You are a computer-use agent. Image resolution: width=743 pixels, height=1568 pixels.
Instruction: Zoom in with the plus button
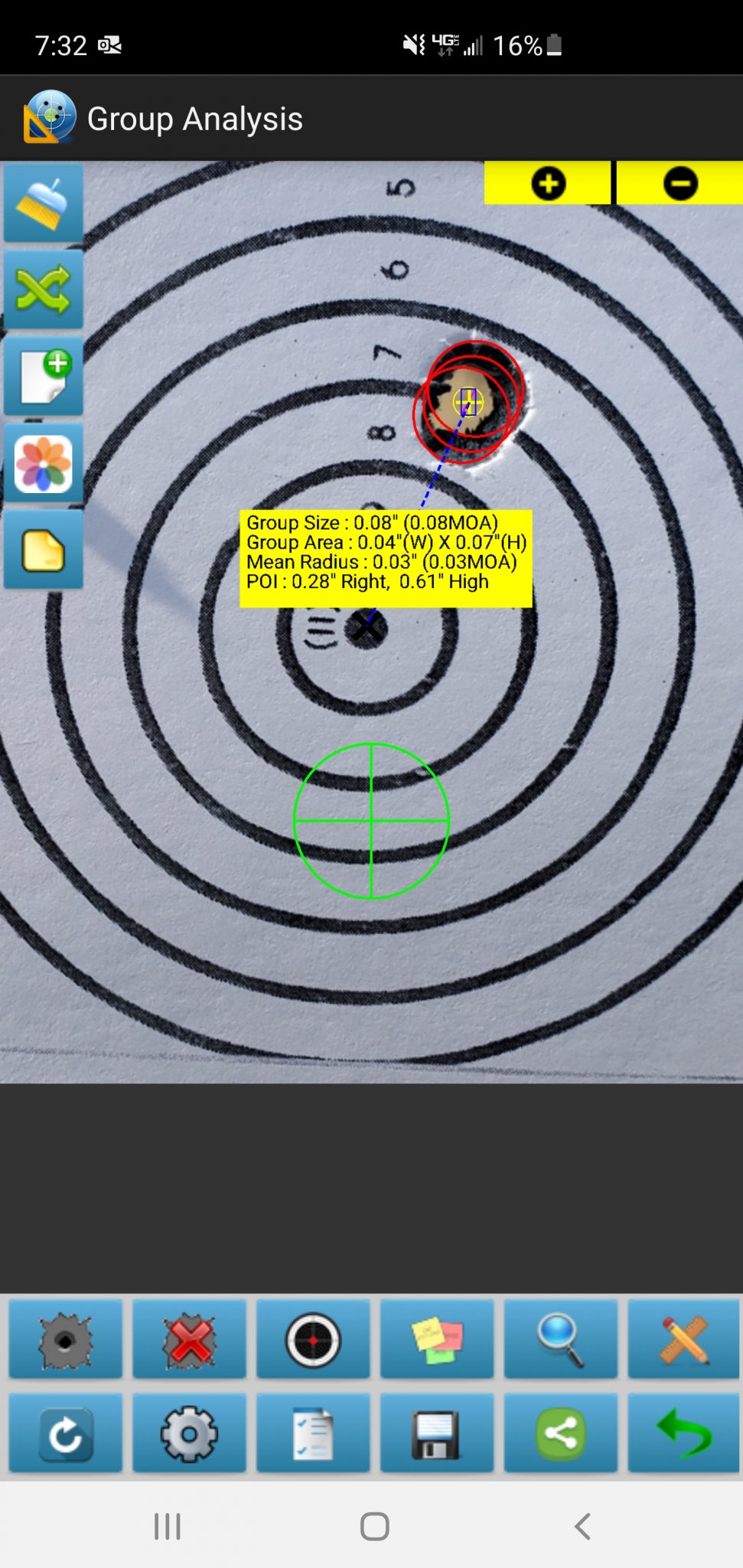(x=548, y=184)
